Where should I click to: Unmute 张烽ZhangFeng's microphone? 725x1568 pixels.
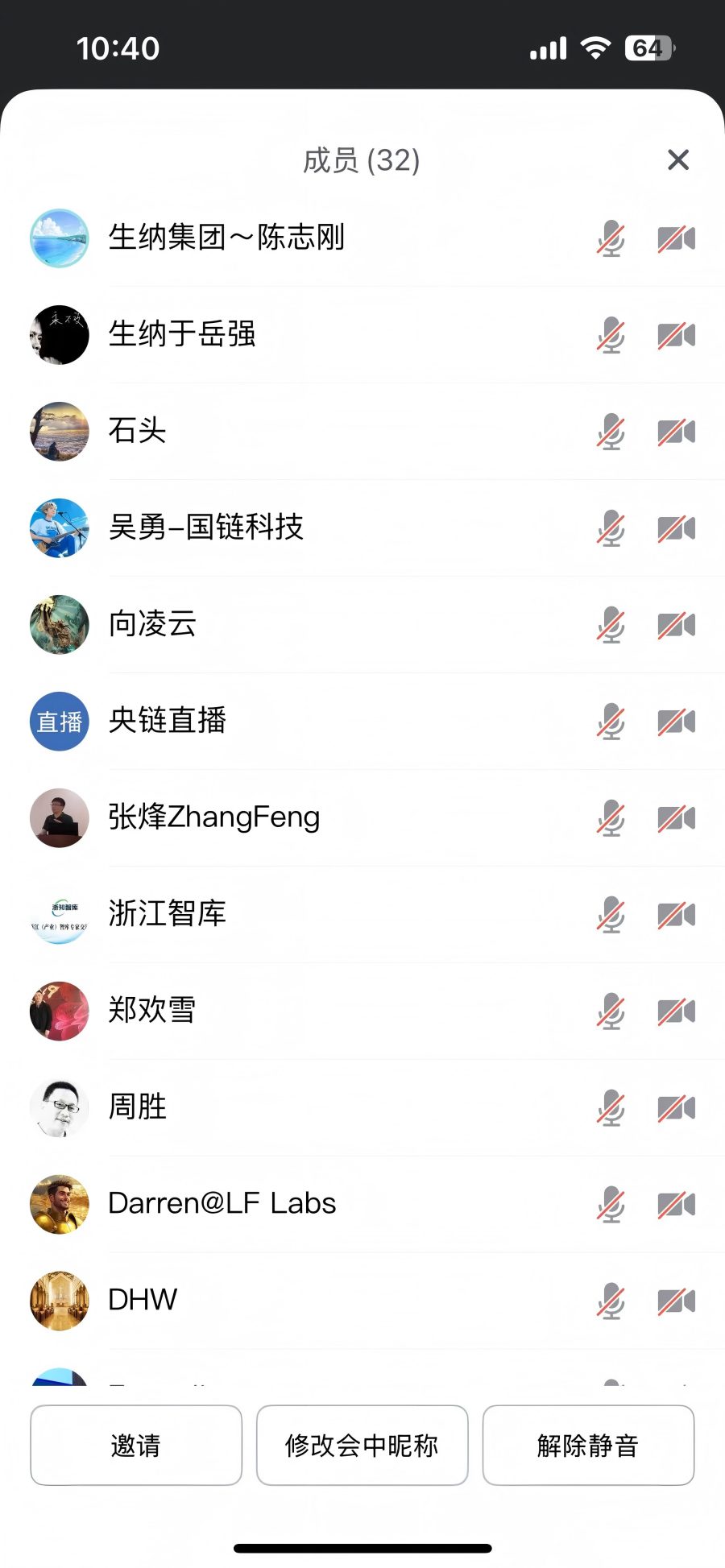(610, 818)
